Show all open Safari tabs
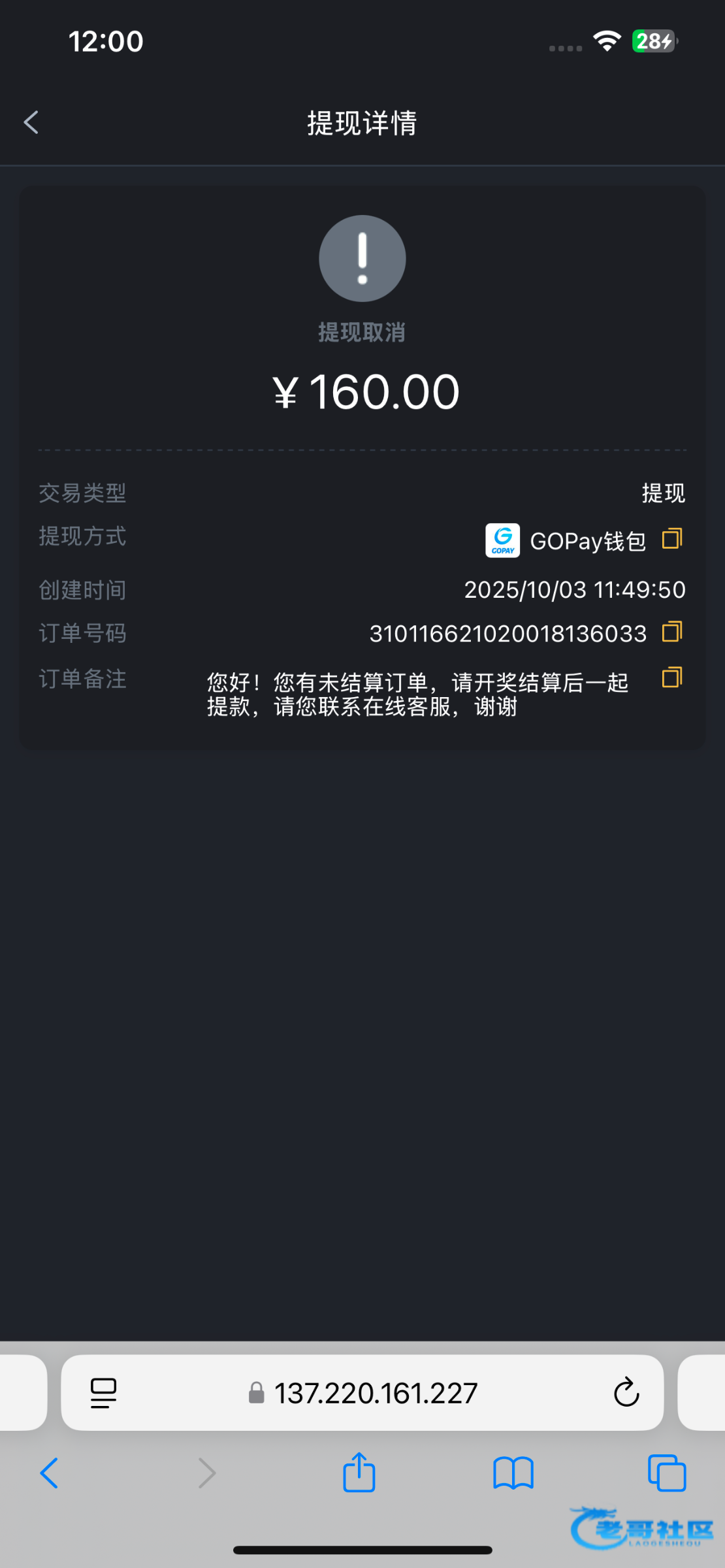725x1568 pixels. tap(667, 1473)
